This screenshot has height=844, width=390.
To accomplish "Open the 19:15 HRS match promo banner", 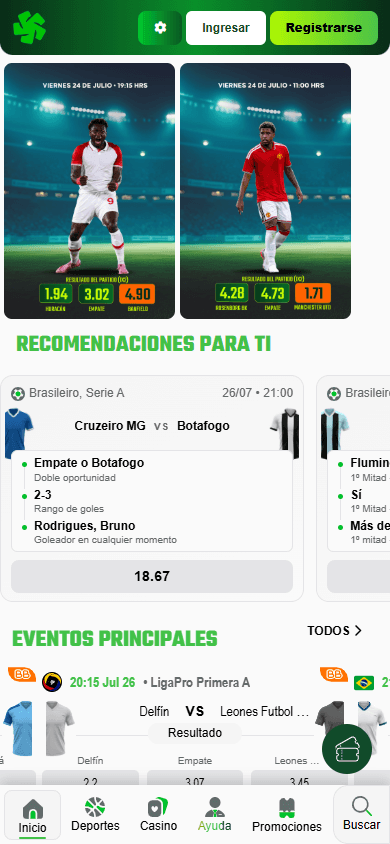I will point(89,191).
